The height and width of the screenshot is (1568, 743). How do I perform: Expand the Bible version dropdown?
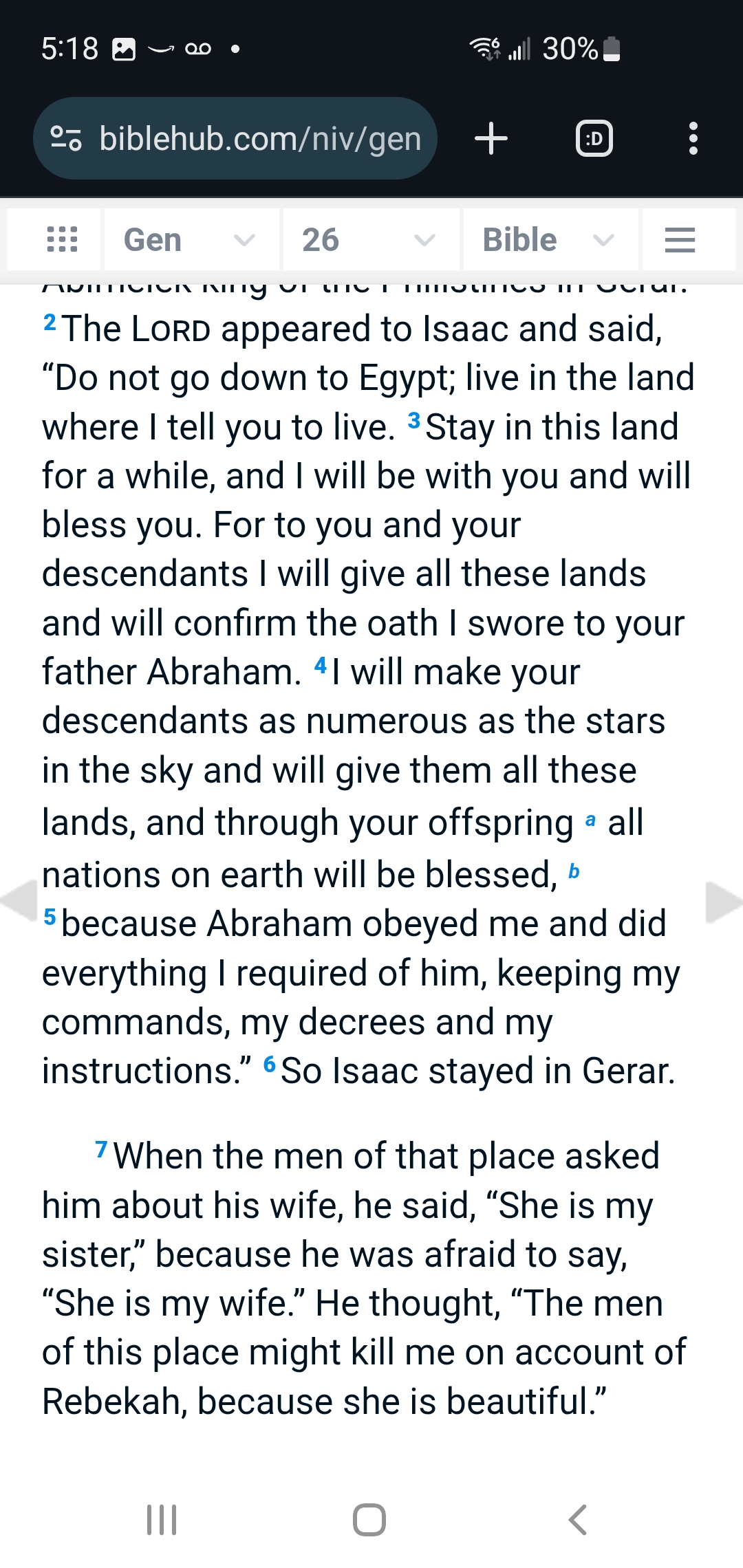[x=551, y=239]
